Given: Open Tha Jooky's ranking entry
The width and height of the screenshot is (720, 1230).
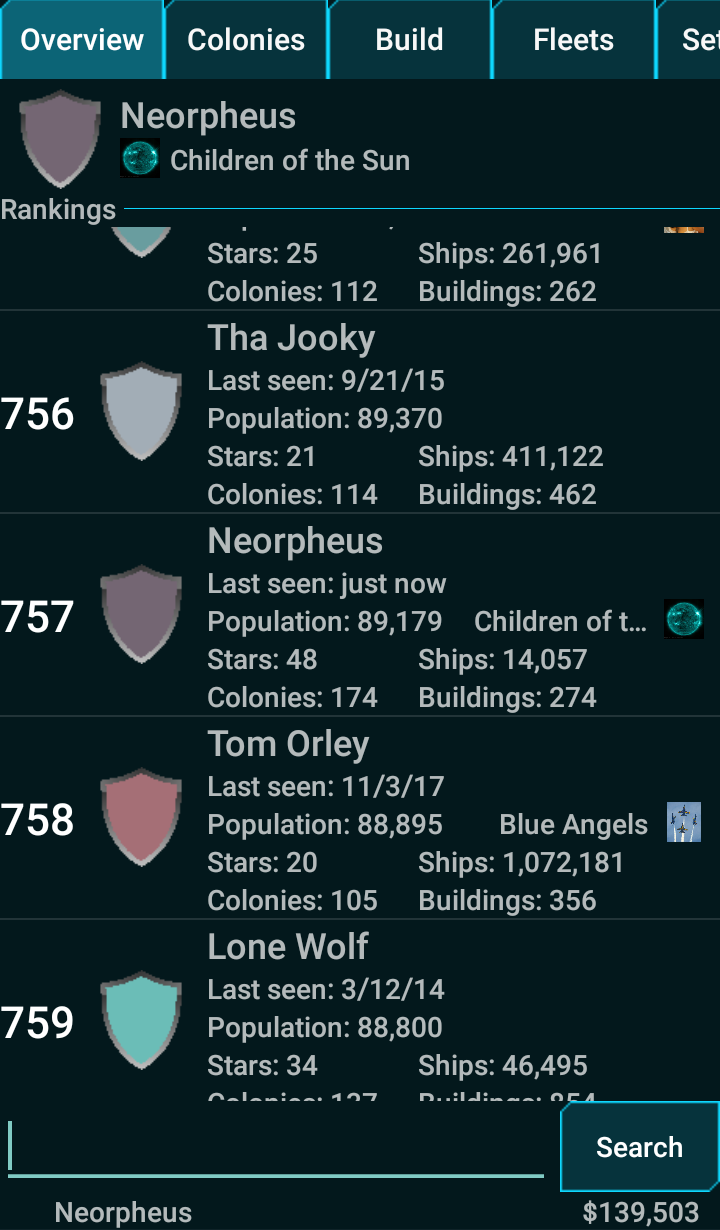Looking at the screenshot, I should tap(360, 413).
